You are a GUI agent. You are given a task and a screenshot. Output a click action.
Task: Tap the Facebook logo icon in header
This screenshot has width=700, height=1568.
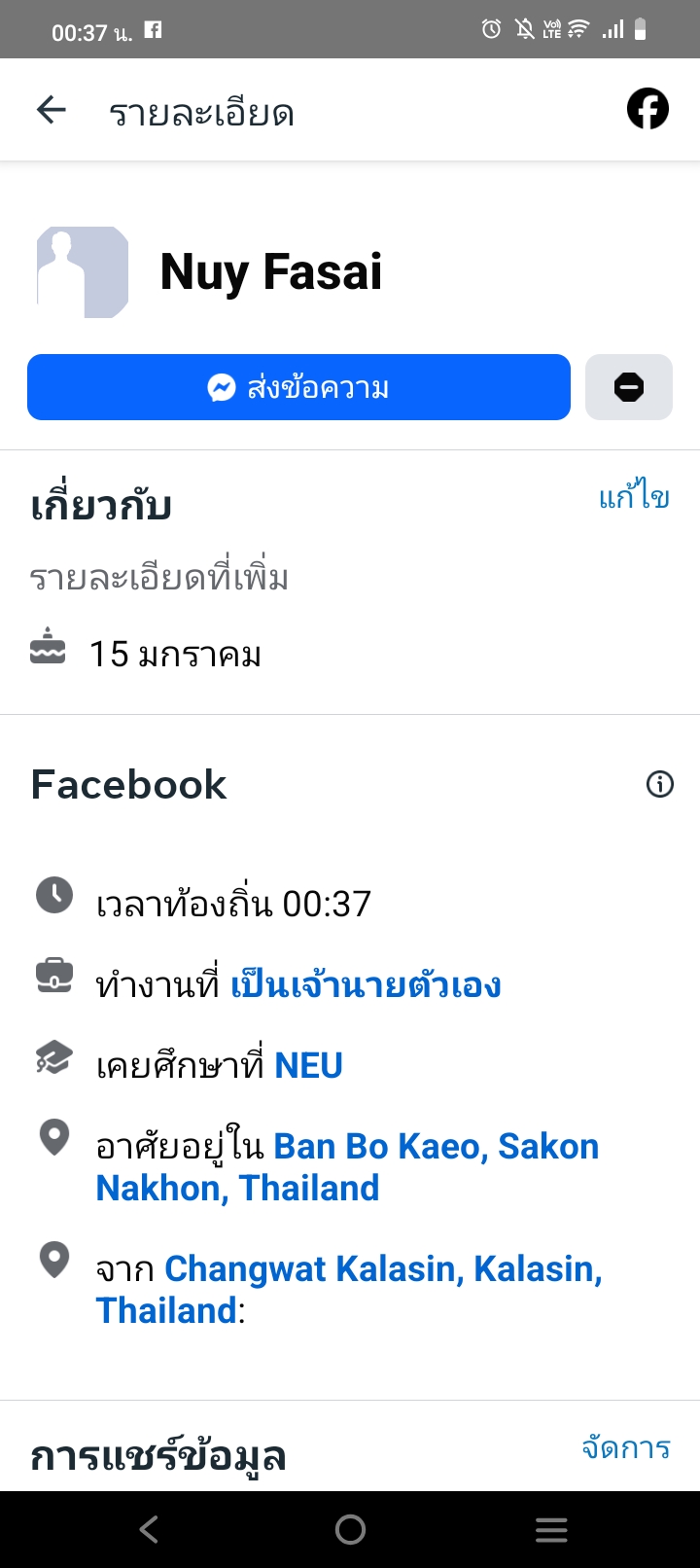647,109
